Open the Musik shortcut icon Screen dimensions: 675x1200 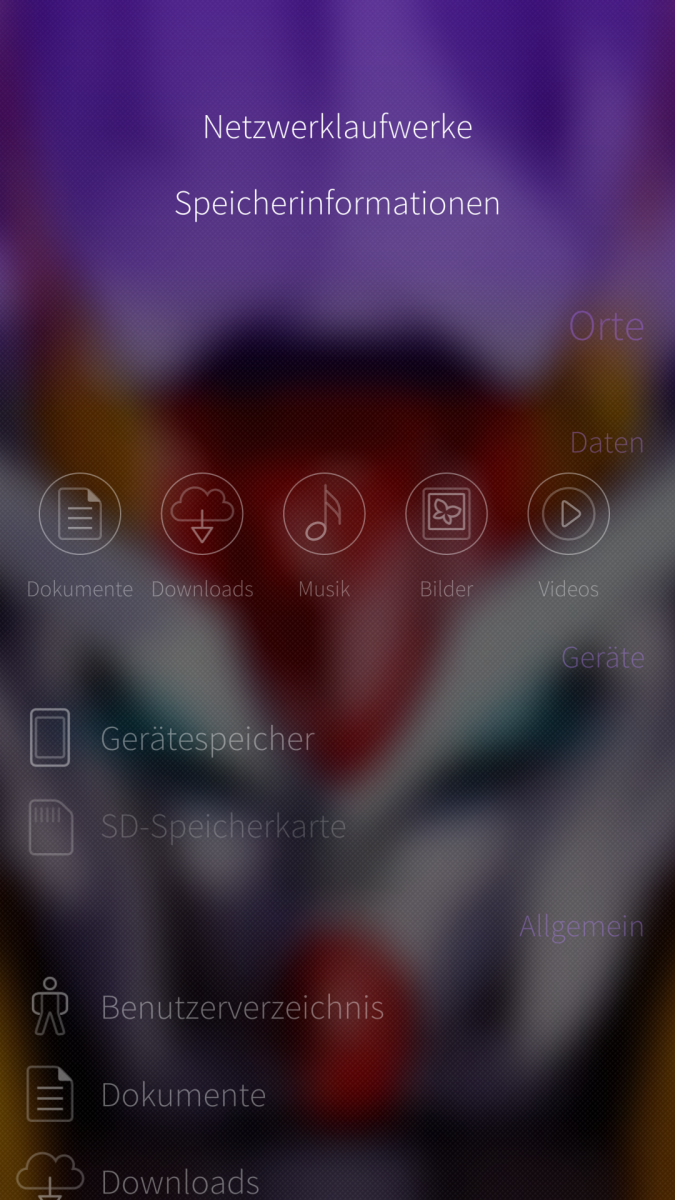coord(324,514)
